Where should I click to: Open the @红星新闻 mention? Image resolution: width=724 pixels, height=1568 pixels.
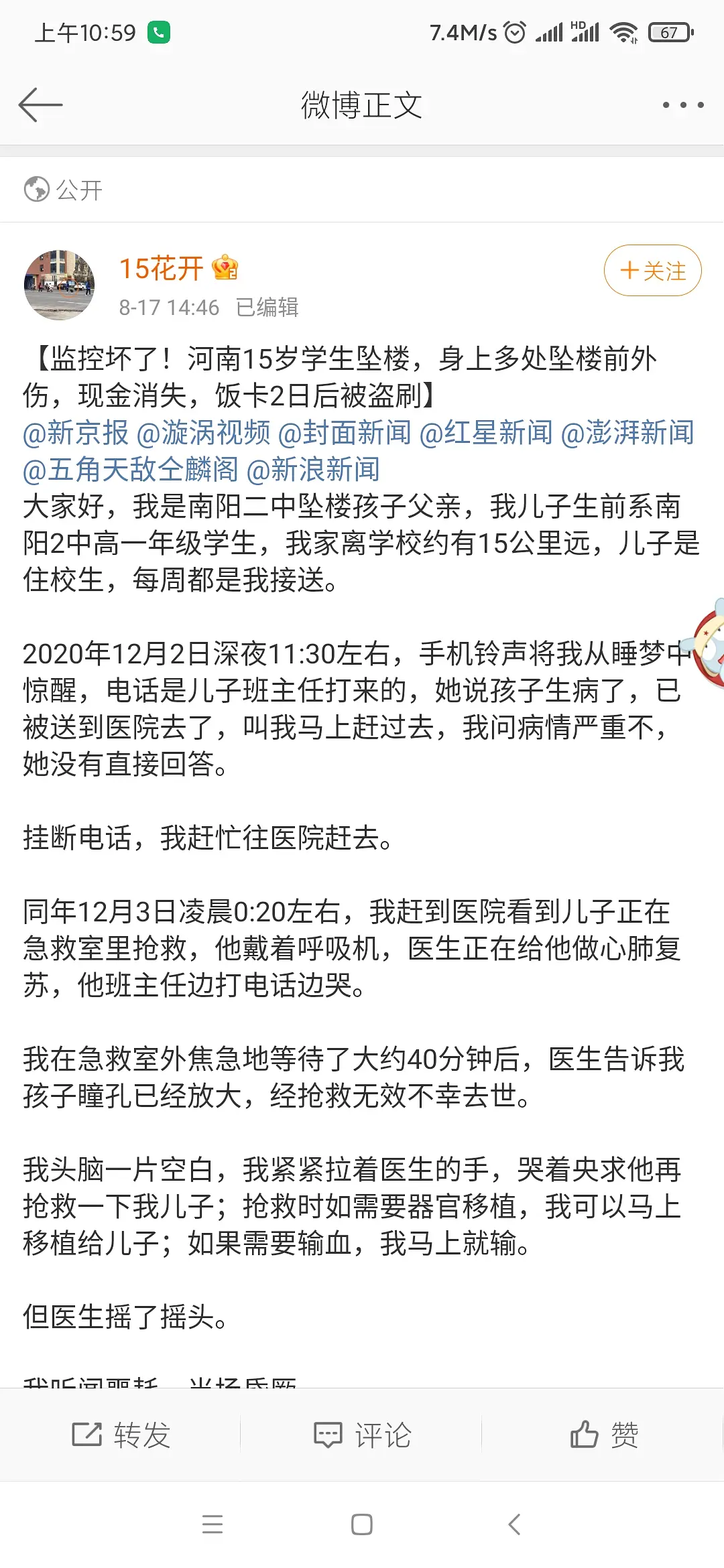pyautogui.click(x=486, y=433)
